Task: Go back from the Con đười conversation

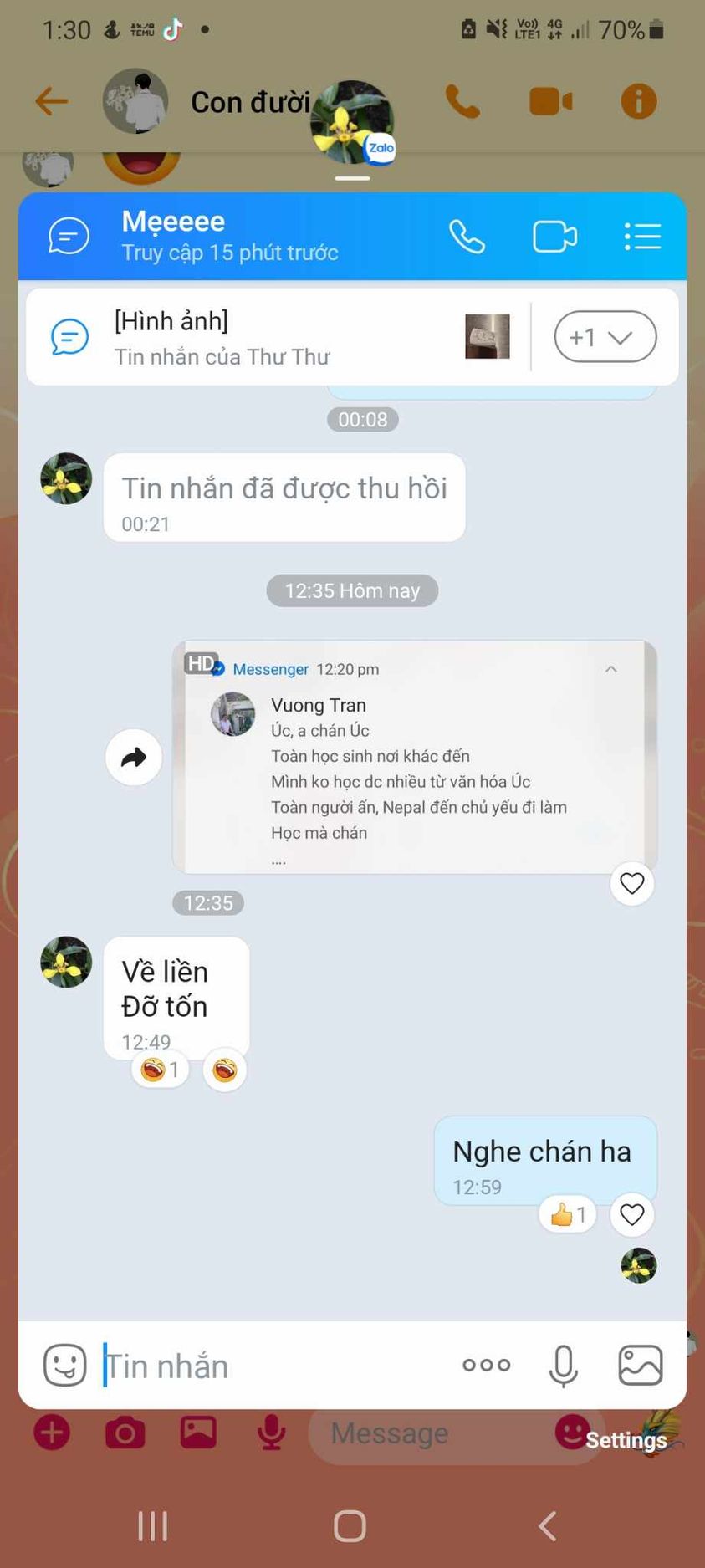Action: point(52,102)
